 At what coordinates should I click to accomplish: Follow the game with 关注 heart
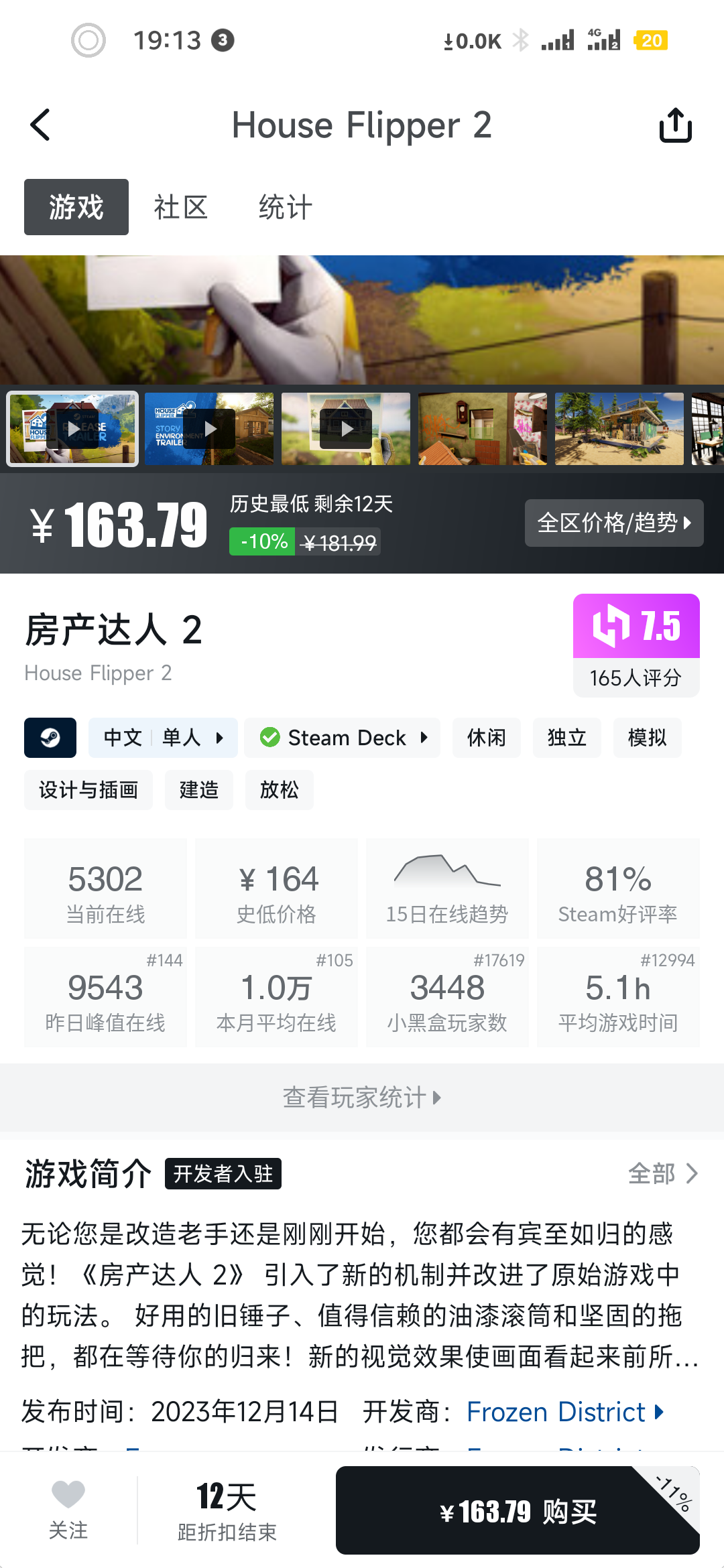tap(68, 1509)
